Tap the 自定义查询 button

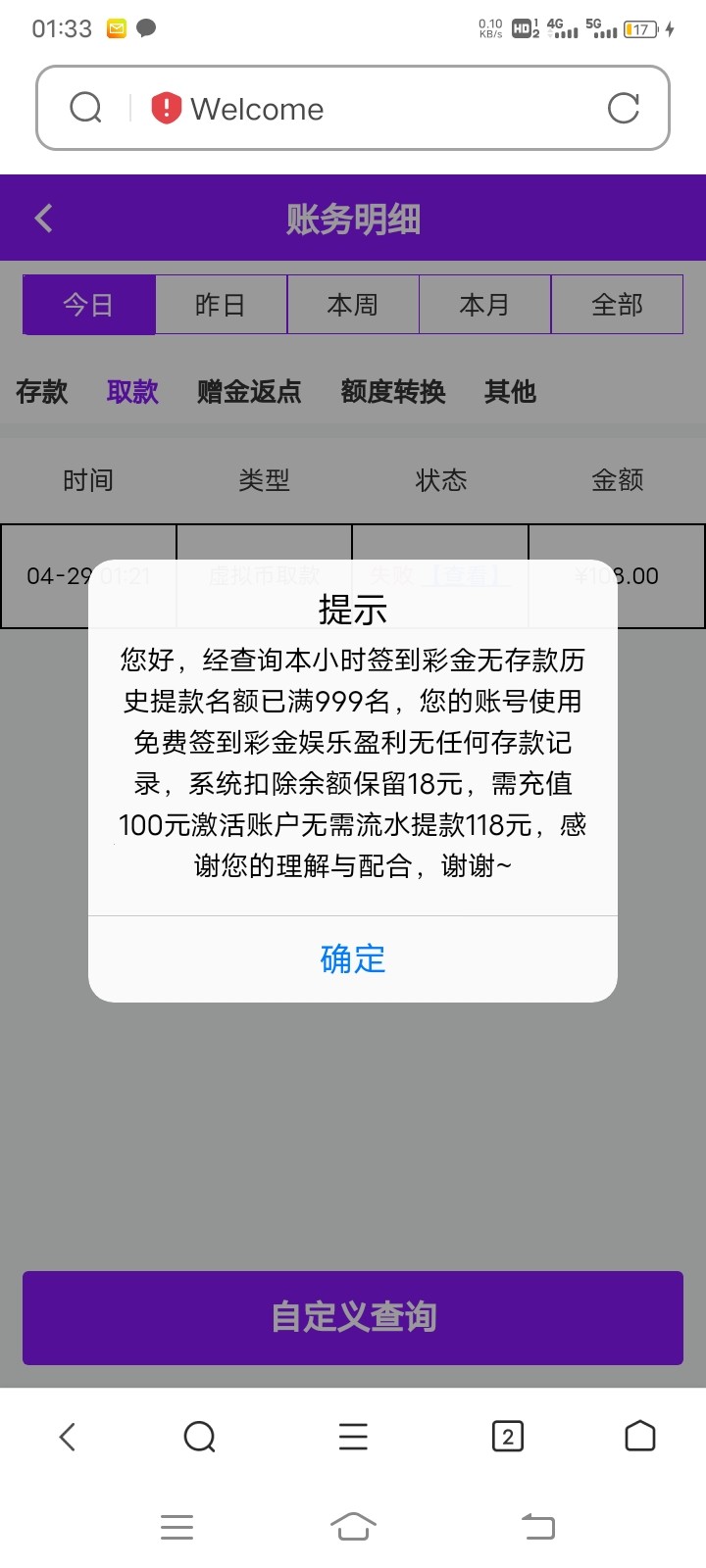[353, 1317]
